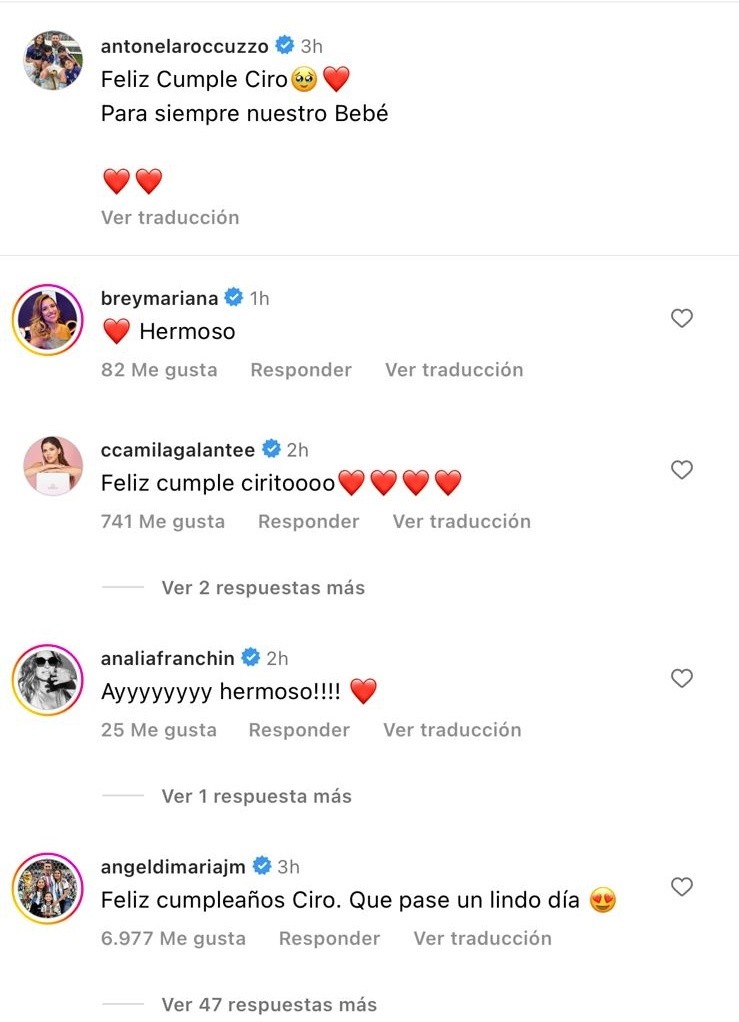Like ccamilagalantee's comment

click(681, 470)
